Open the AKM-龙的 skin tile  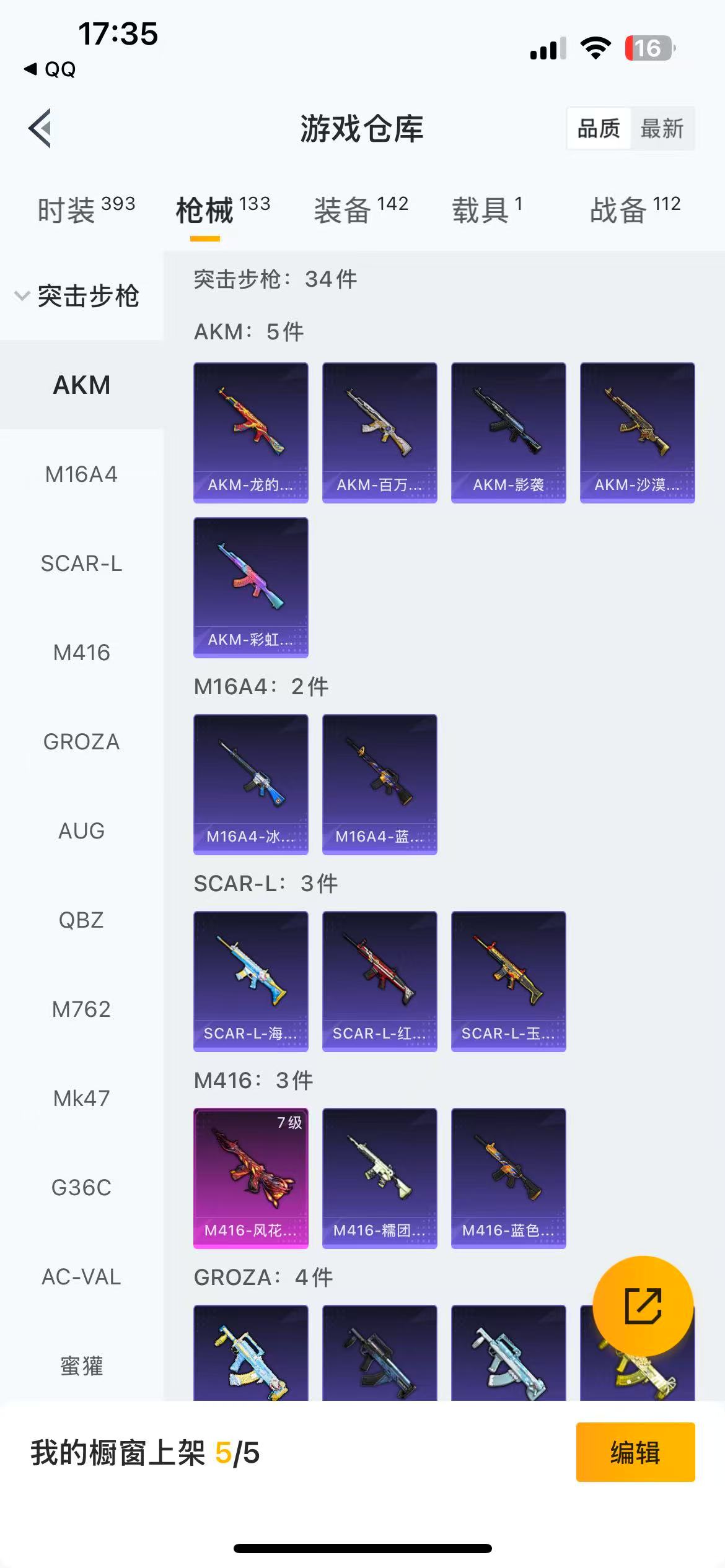click(251, 432)
